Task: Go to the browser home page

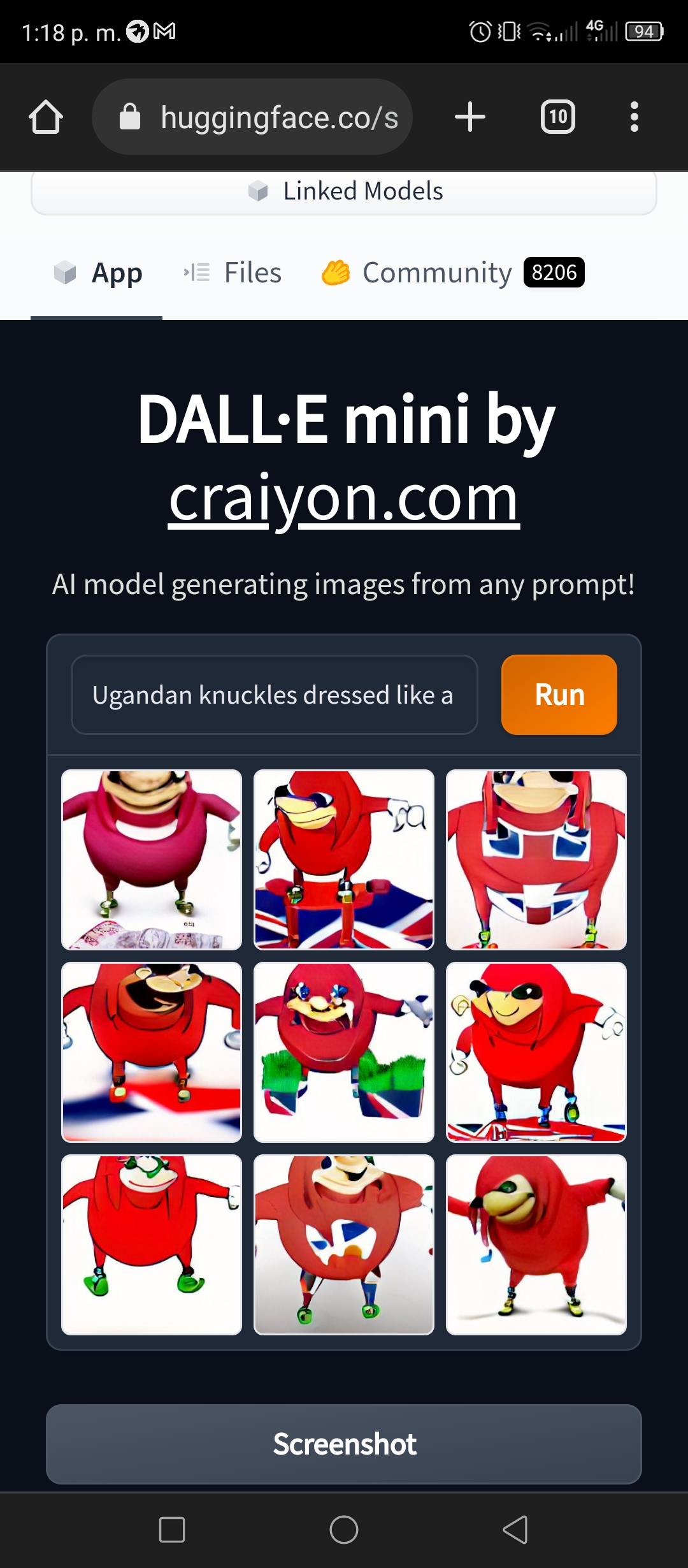Action: [x=46, y=117]
